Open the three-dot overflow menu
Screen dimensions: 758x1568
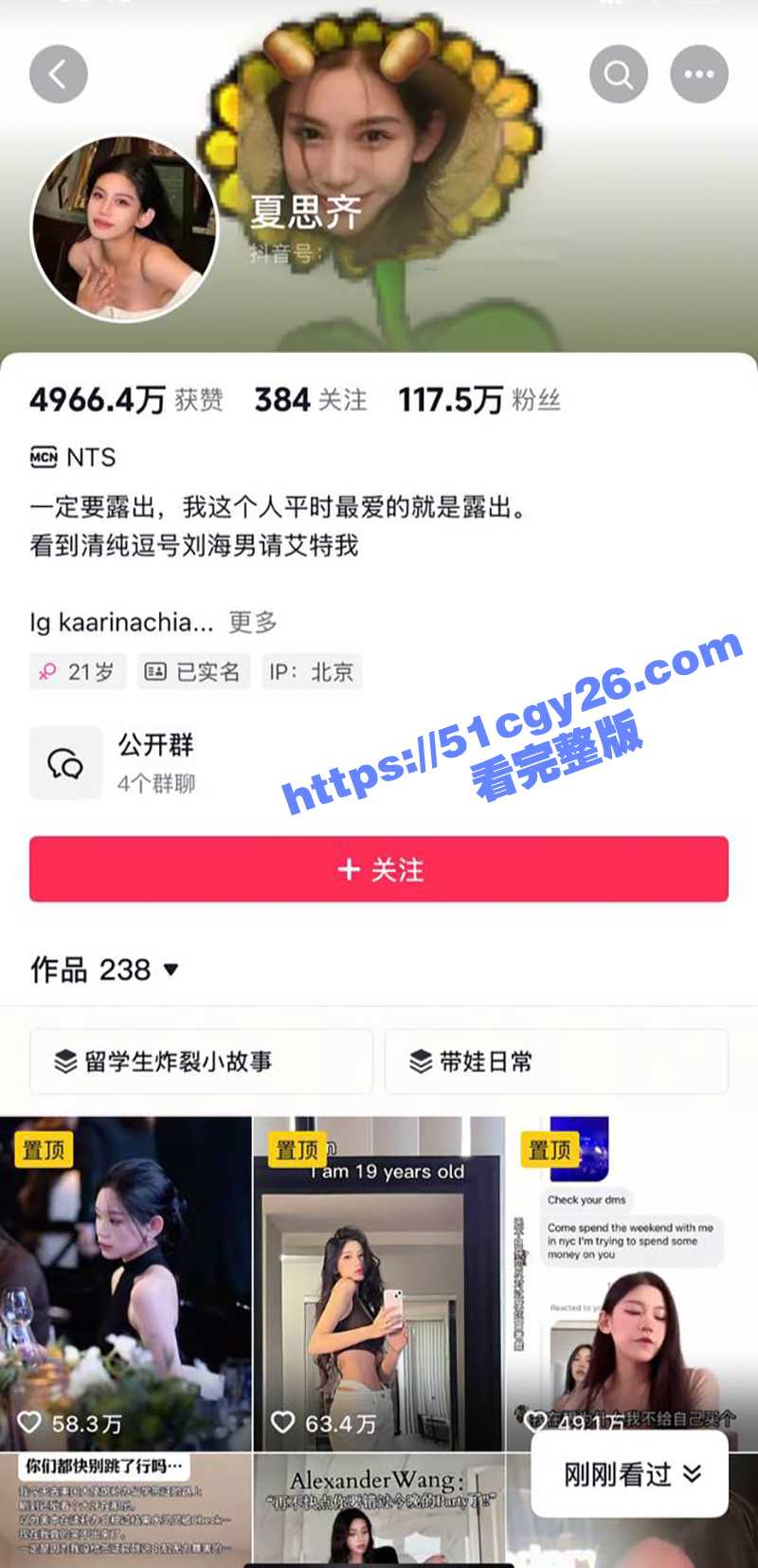699,74
